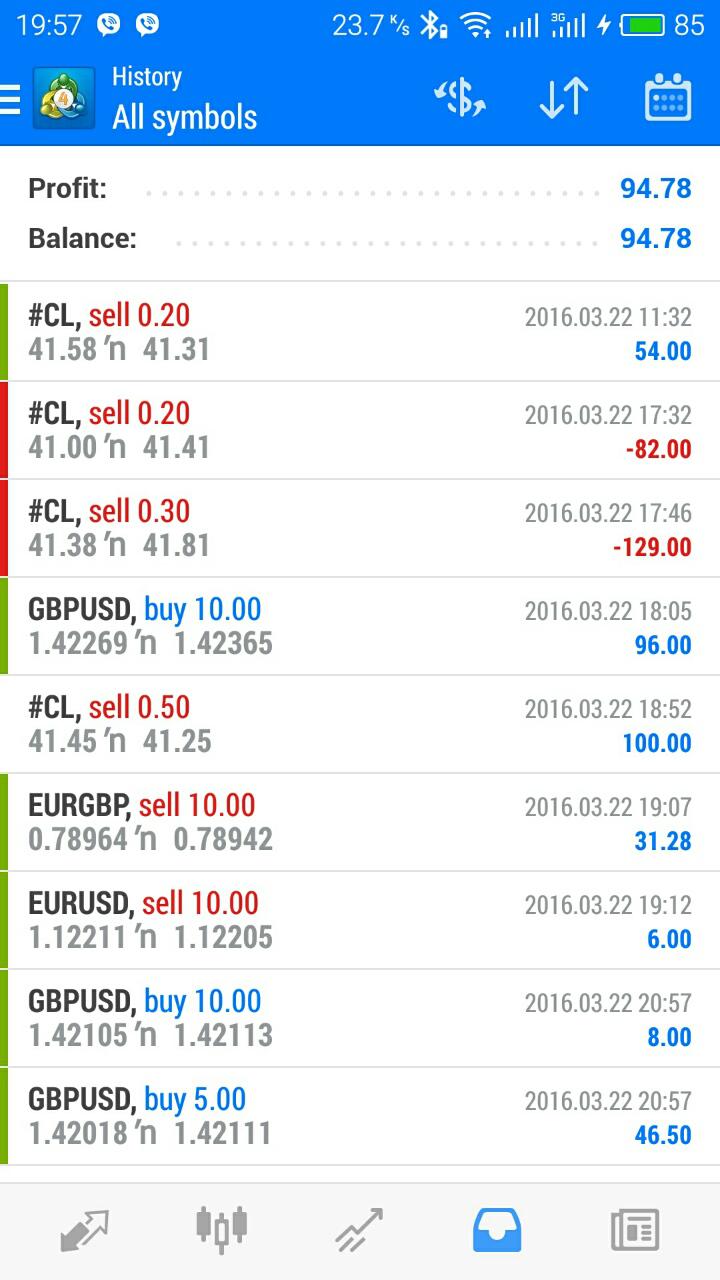The image size is (720, 1280).
Task: Switch to the News tab
Action: (x=635, y=1231)
